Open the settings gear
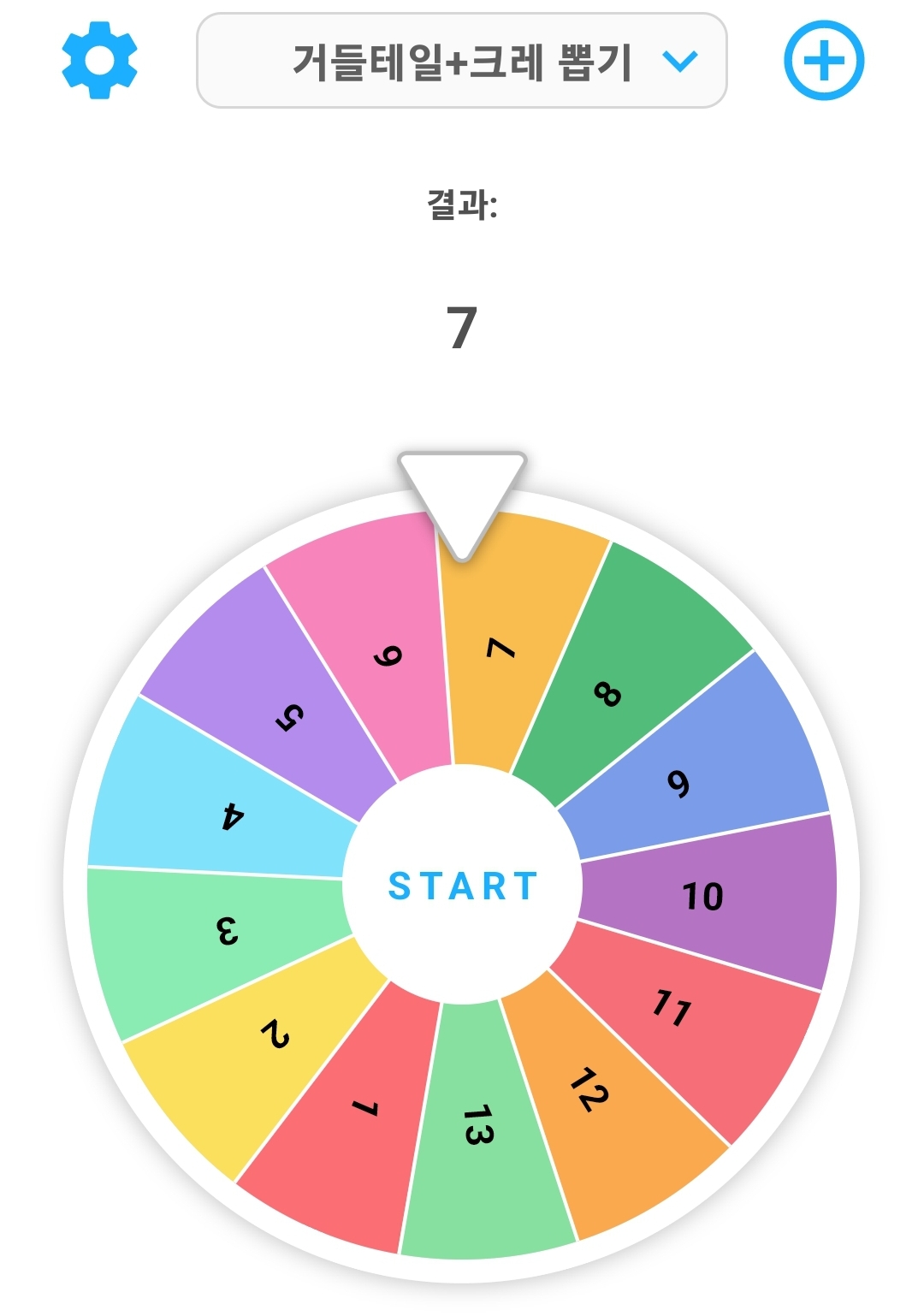The image size is (924, 1316). (x=99, y=61)
